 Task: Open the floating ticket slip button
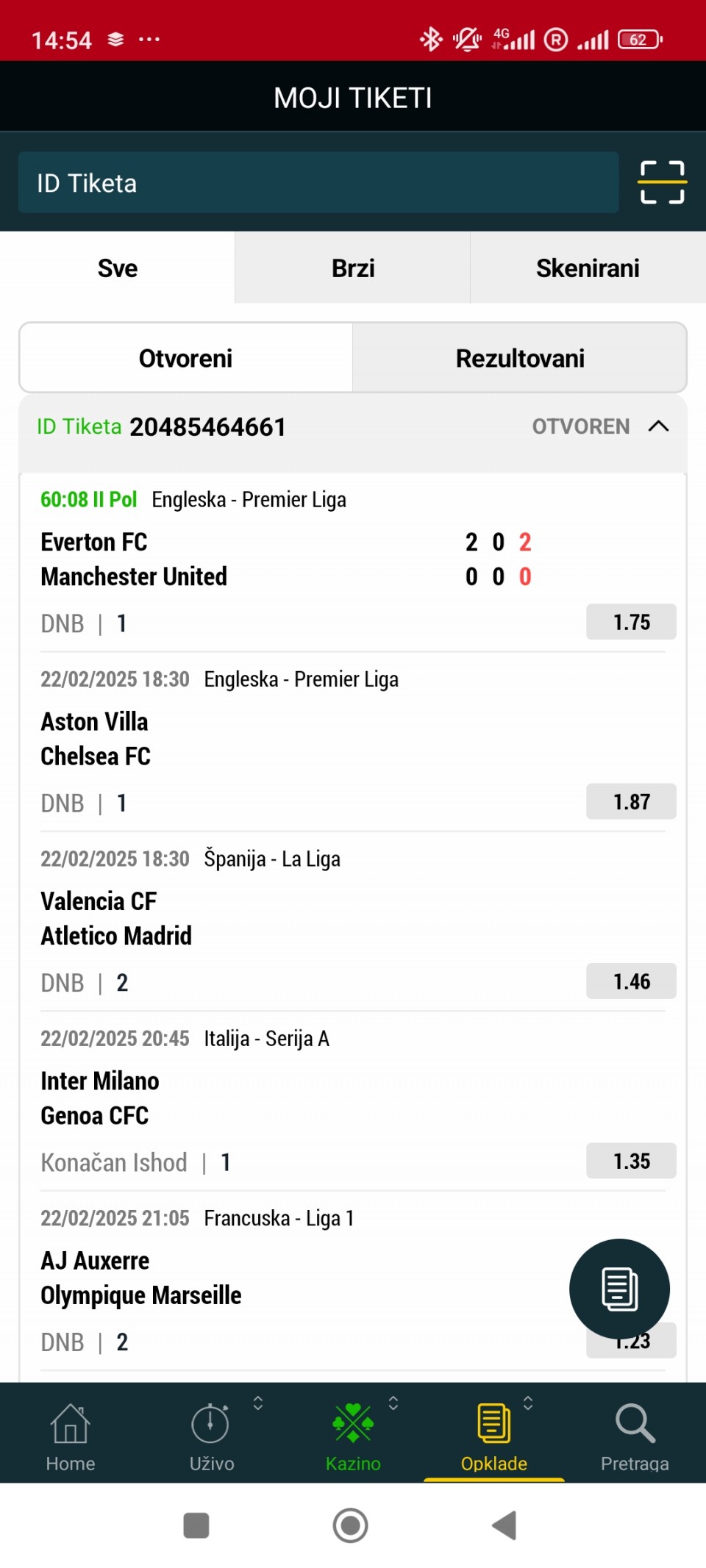[619, 1289]
